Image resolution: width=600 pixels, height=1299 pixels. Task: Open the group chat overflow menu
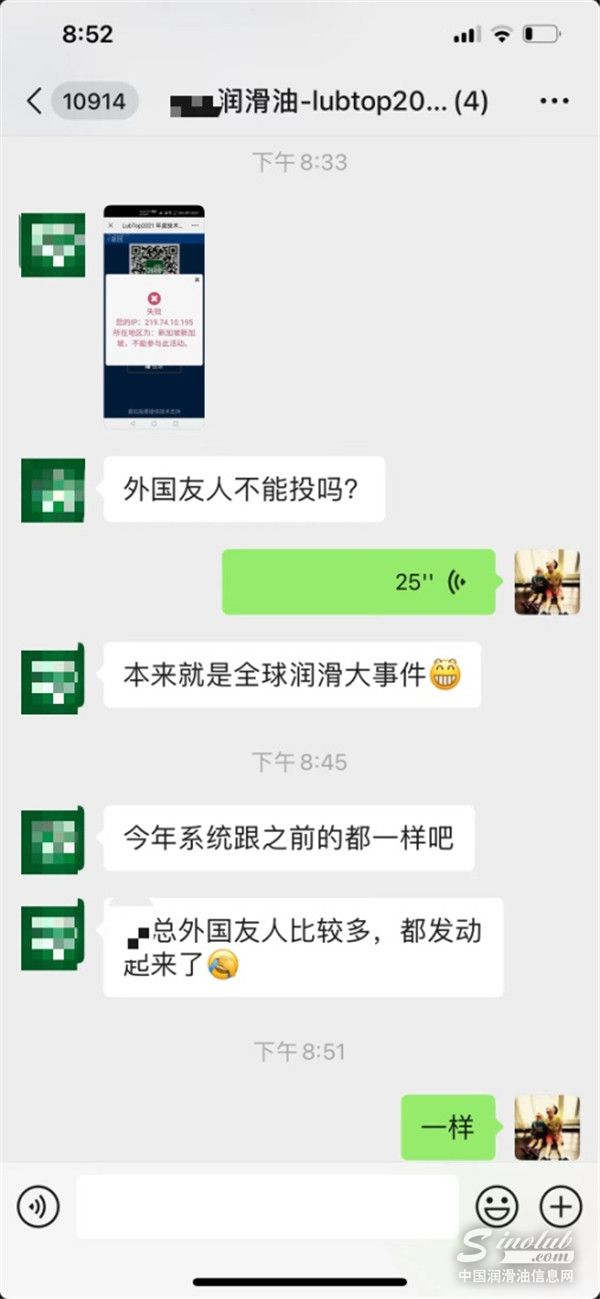coord(553,101)
